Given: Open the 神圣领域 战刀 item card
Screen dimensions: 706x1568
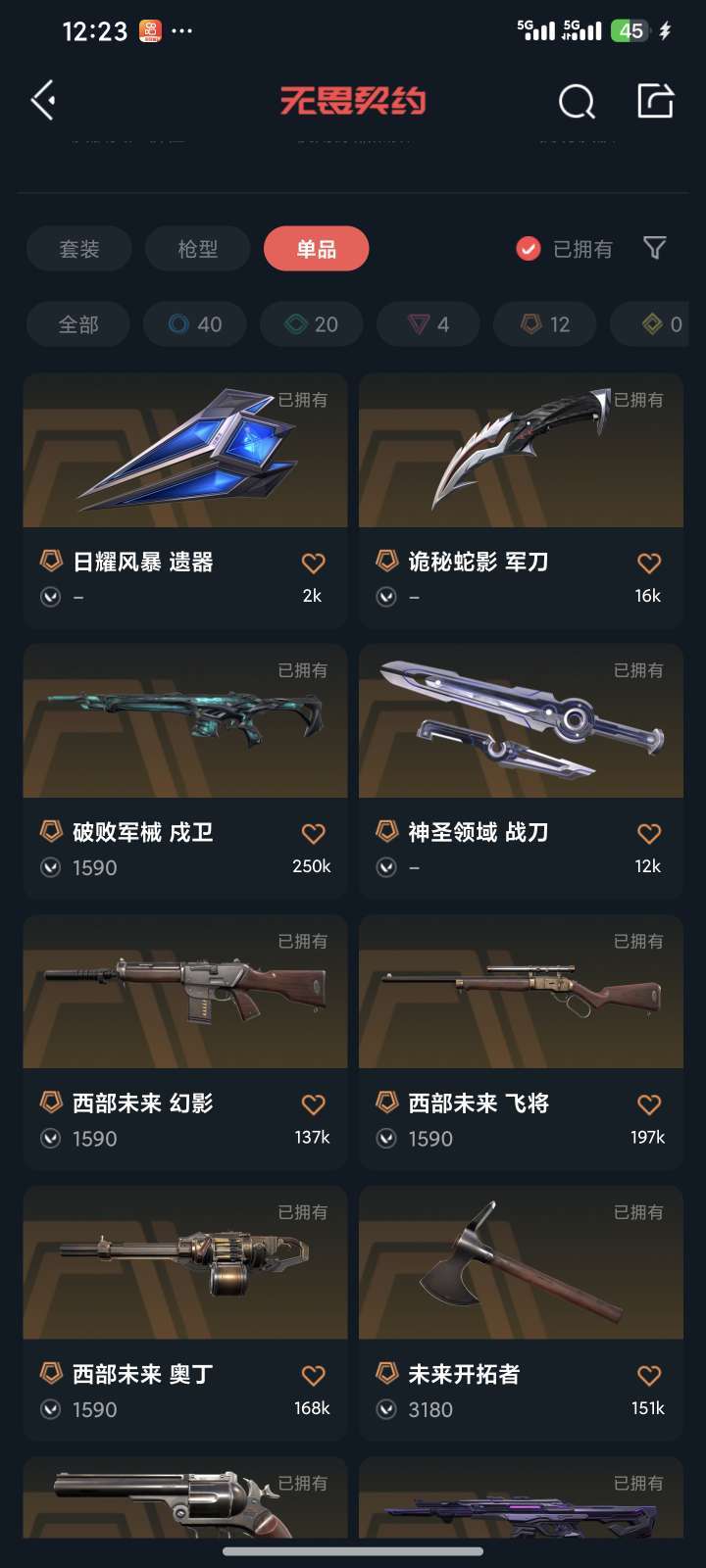Looking at the screenshot, I should click(x=522, y=771).
